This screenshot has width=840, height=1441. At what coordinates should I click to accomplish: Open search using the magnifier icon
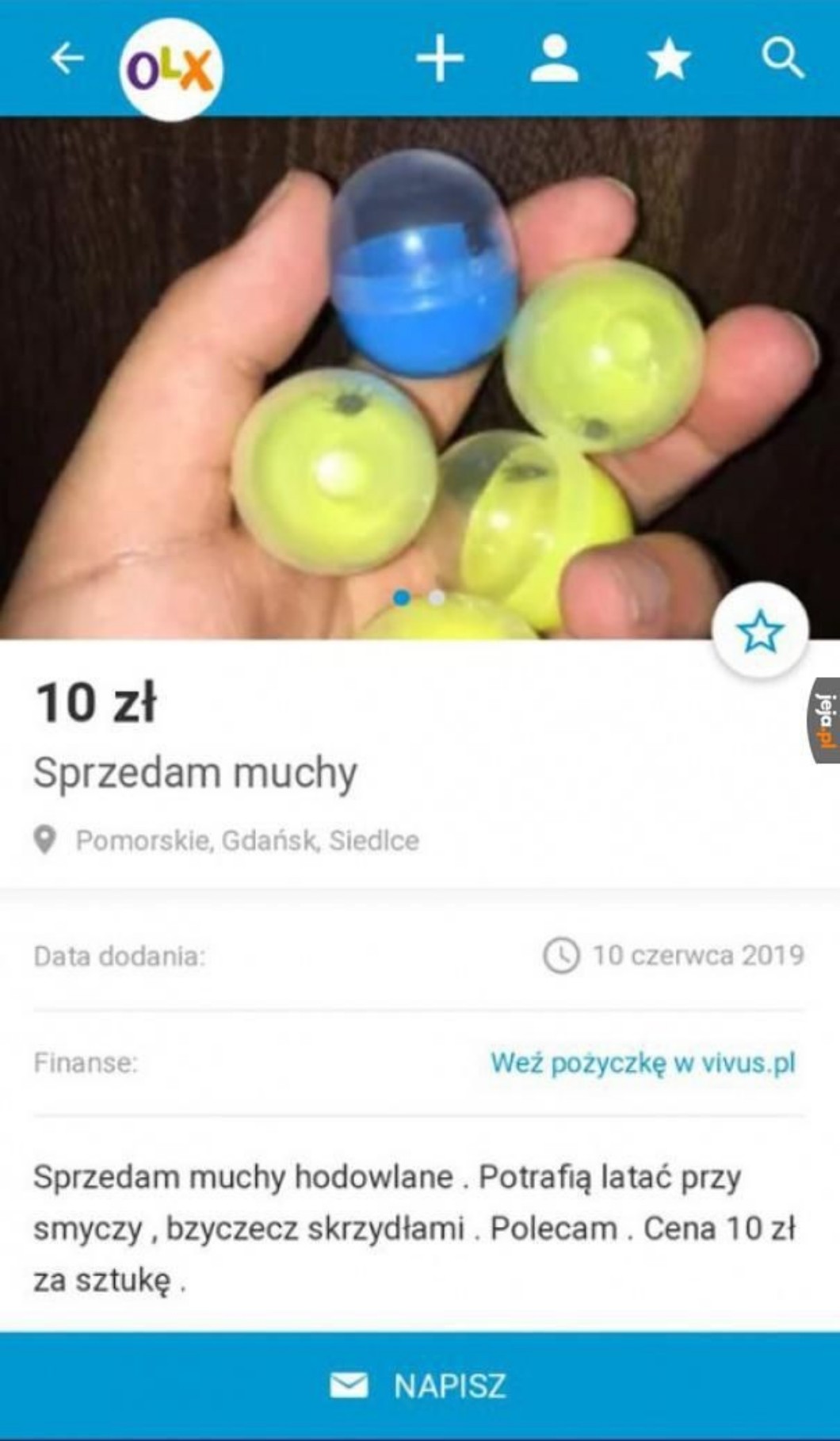click(x=783, y=59)
